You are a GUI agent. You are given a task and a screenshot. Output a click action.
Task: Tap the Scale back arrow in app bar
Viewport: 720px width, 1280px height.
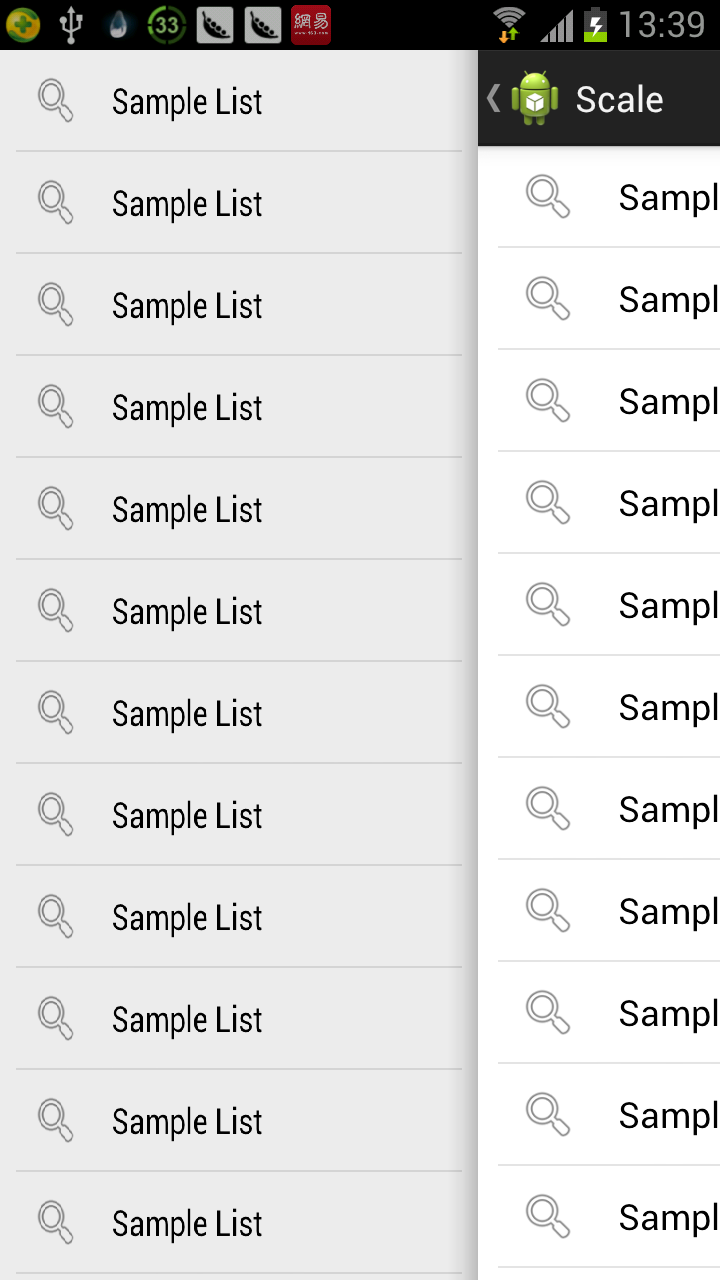494,98
